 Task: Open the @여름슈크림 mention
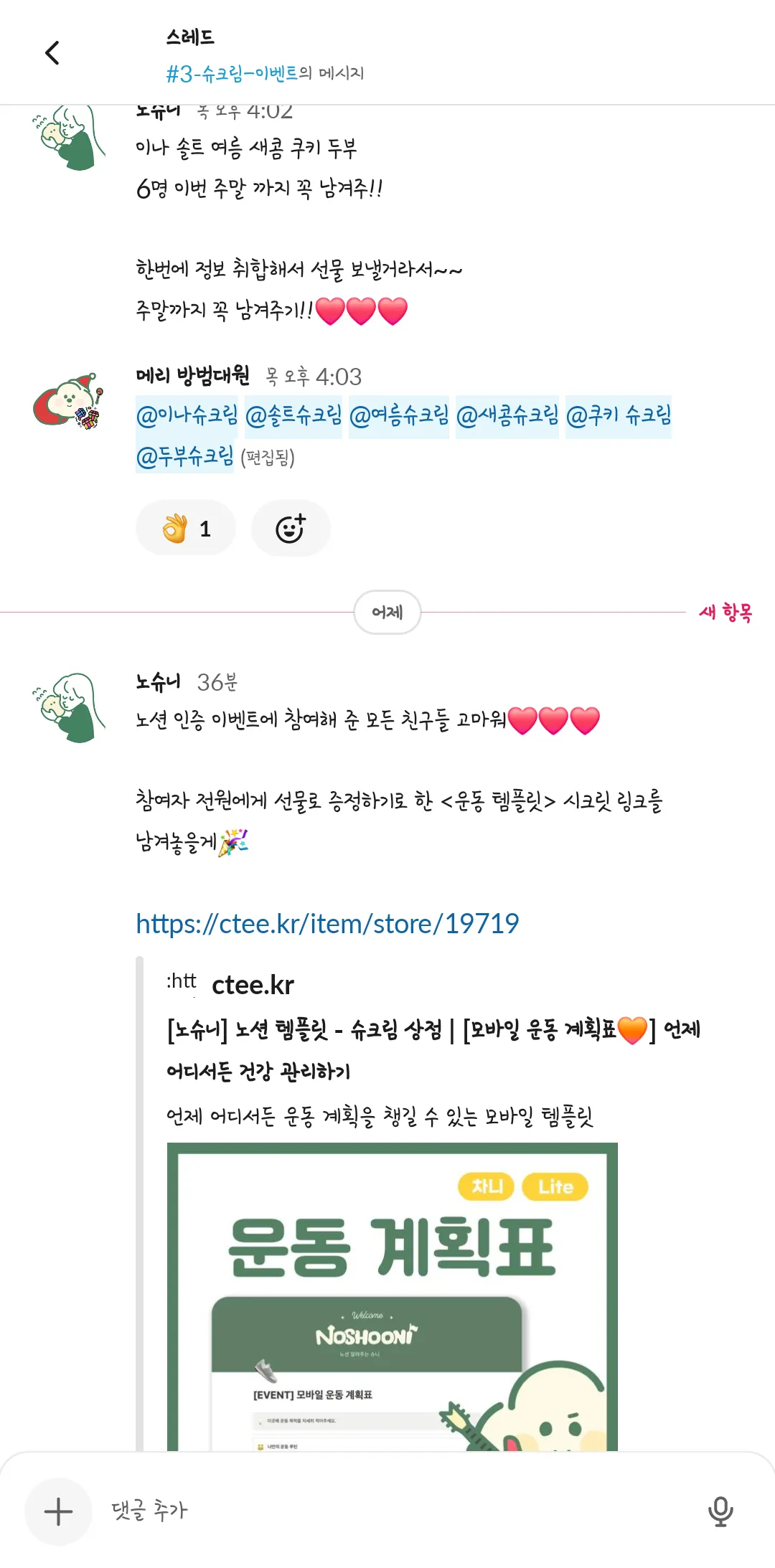398,415
